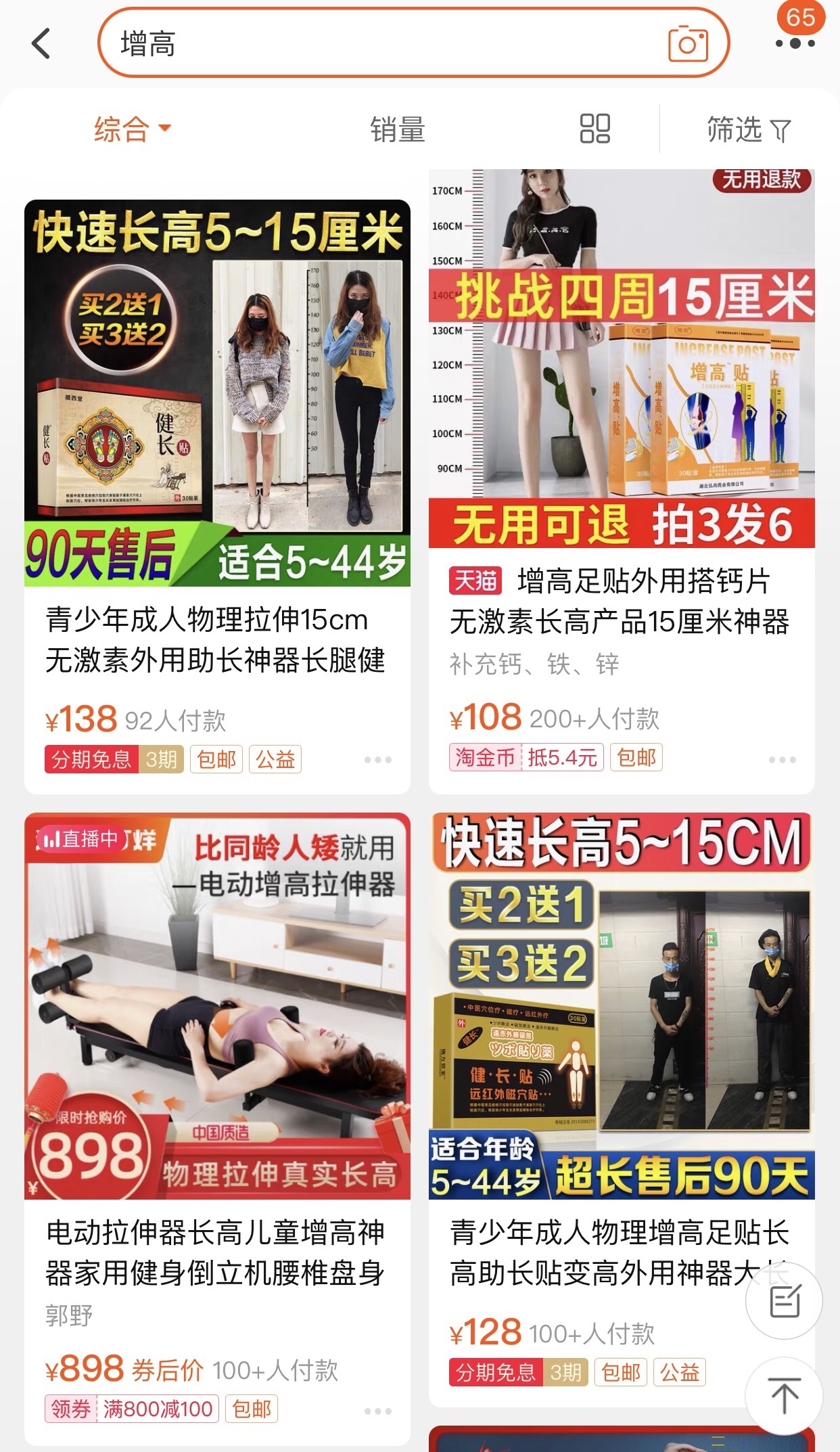840x1452 pixels.
Task: Sort results by 销量
Action: click(398, 129)
